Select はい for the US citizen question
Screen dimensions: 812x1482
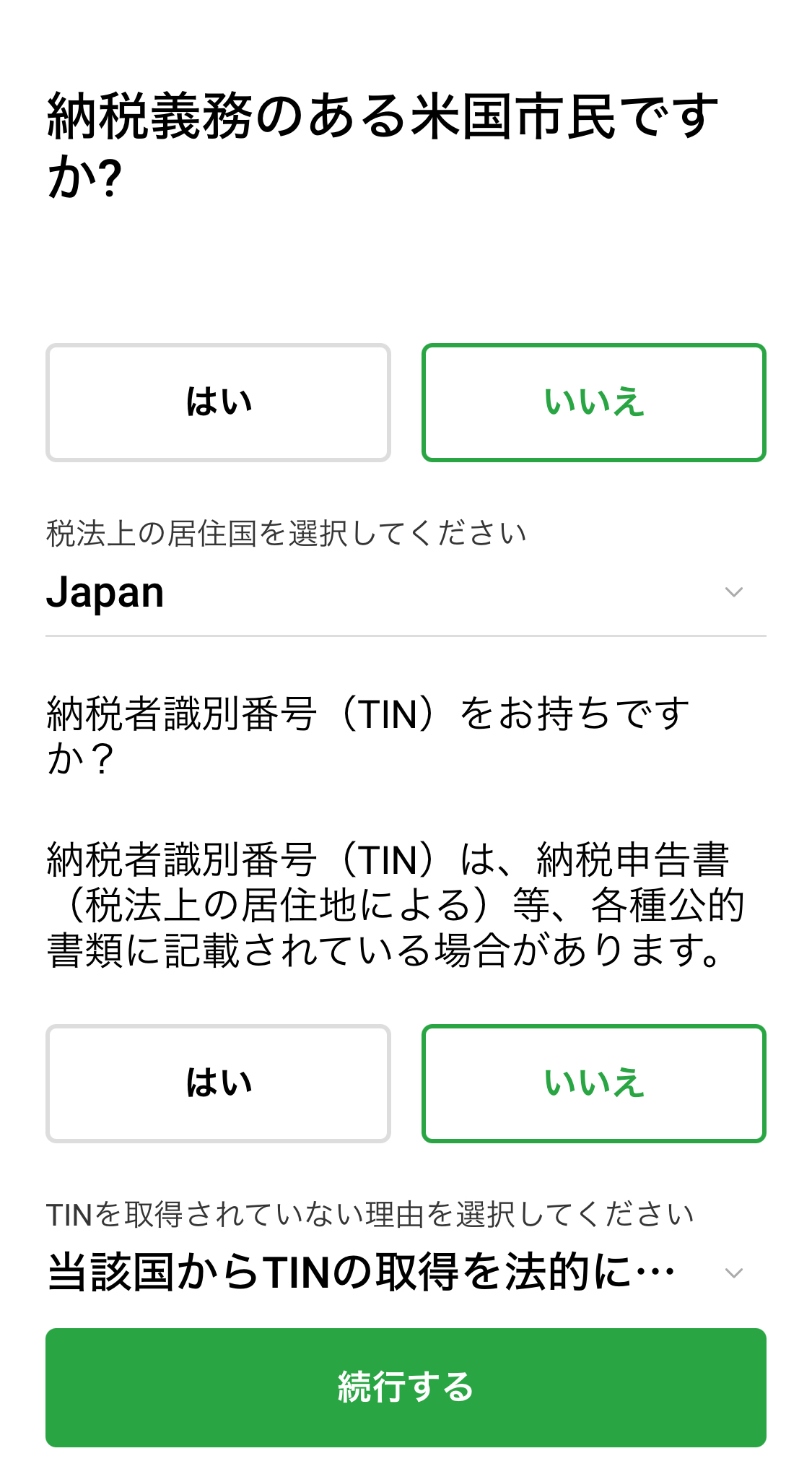[218, 402]
